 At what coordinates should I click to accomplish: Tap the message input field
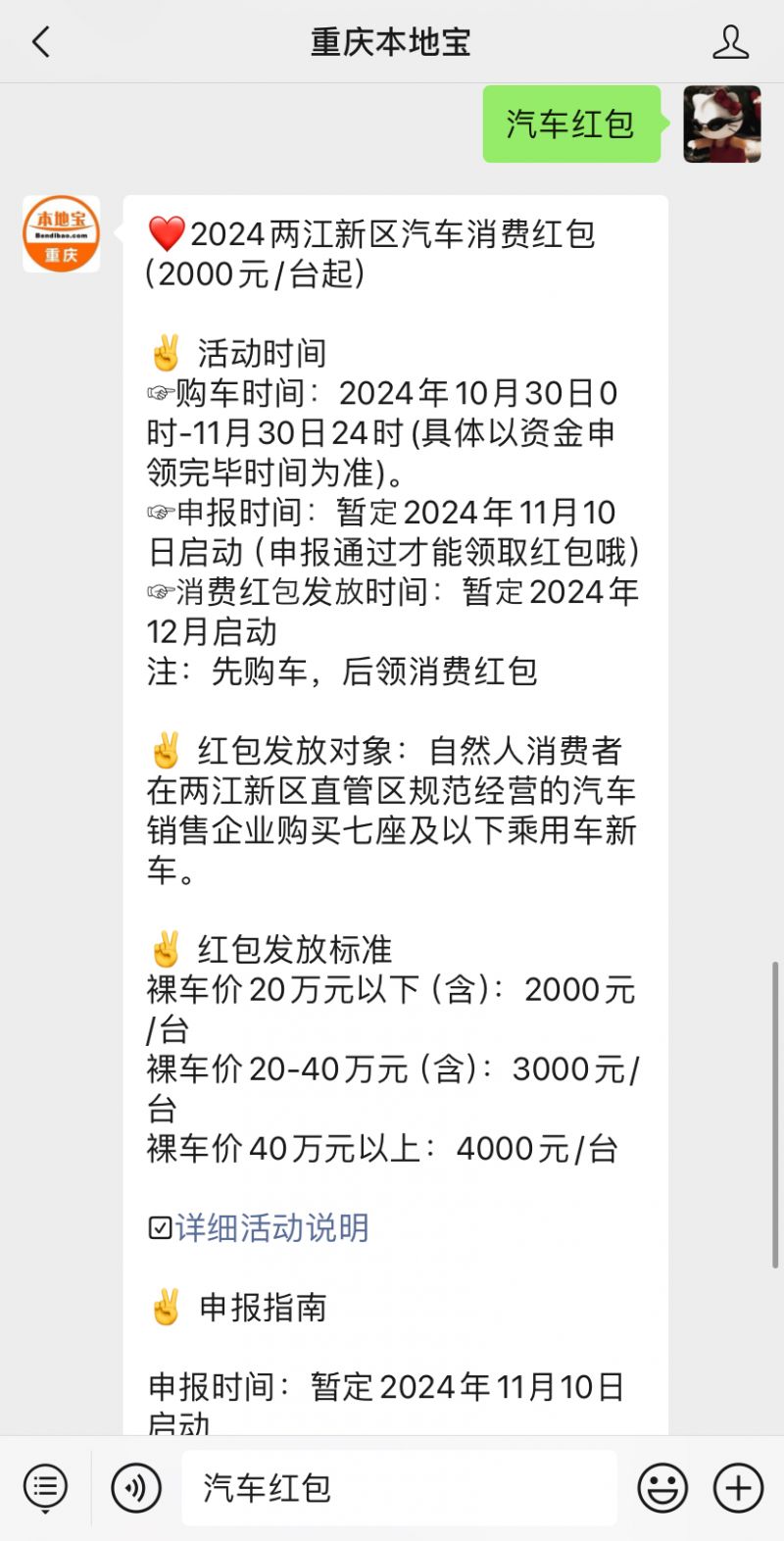[x=399, y=1488]
